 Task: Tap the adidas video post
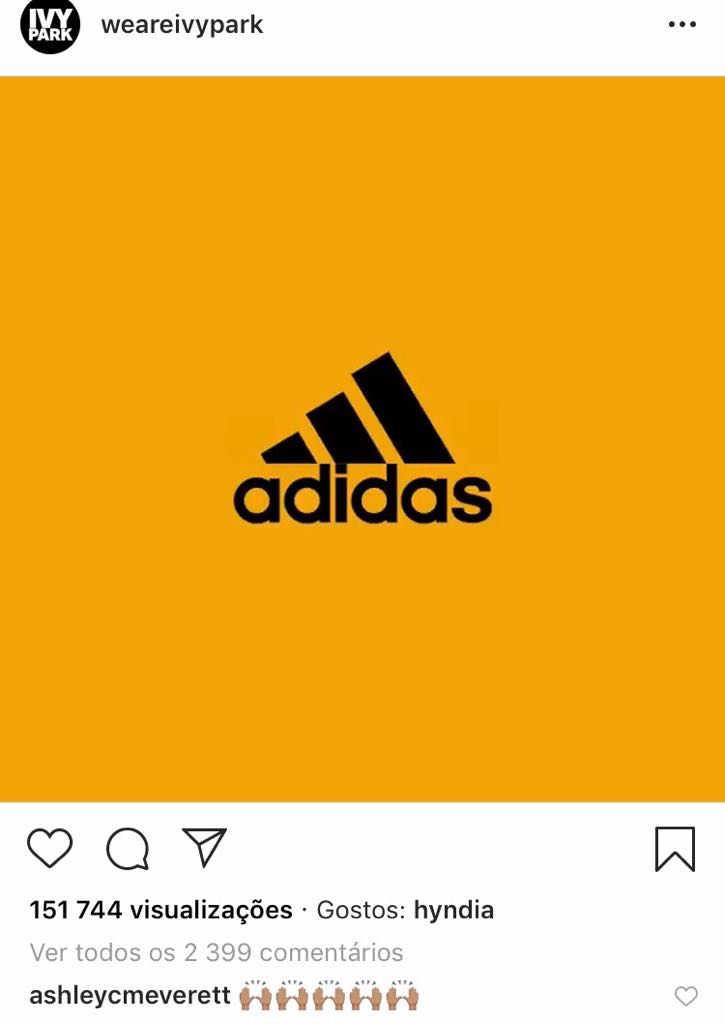(x=362, y=440)
